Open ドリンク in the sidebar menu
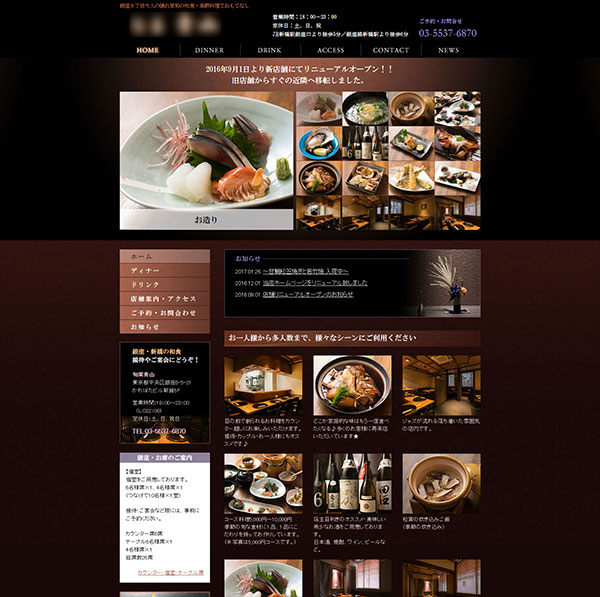 coord(165,285)
